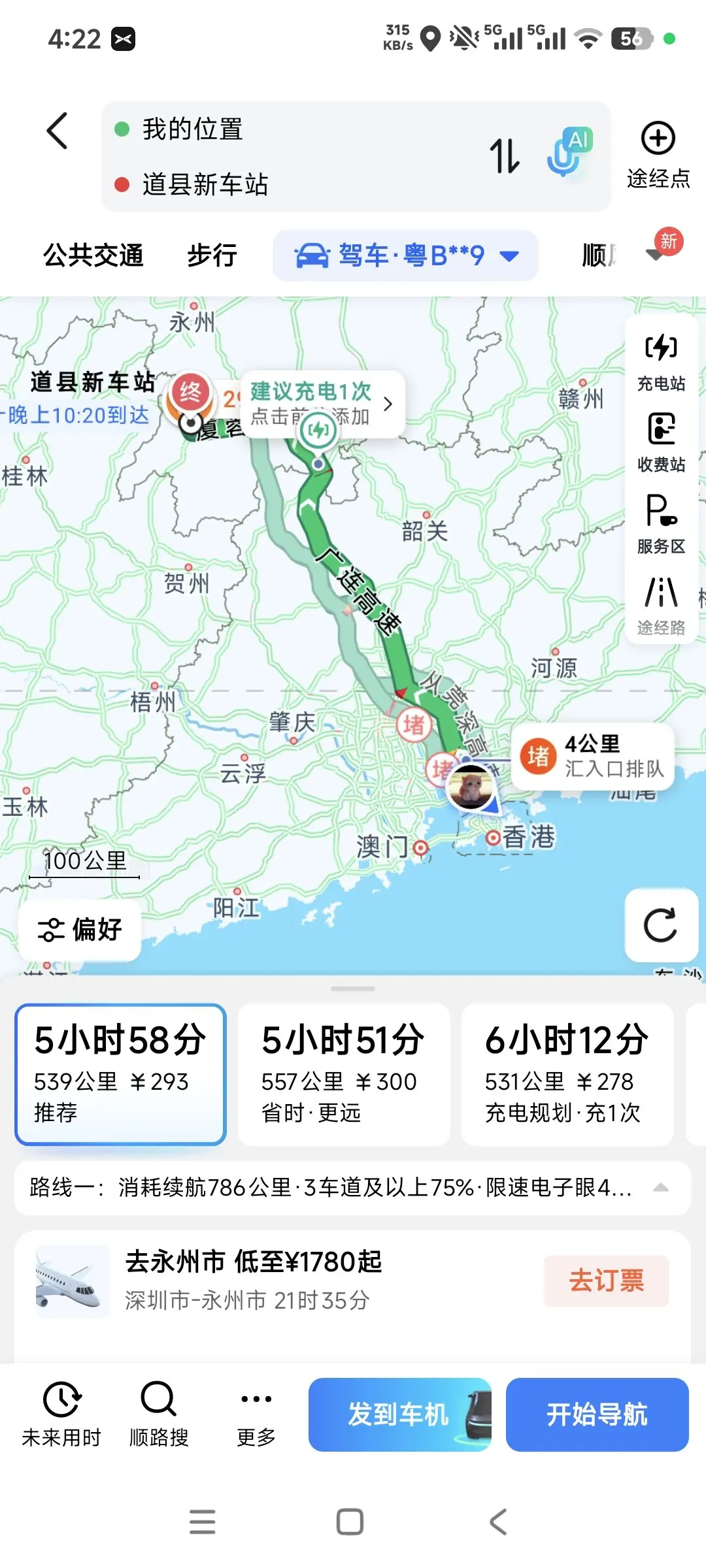
Task: Send route via 发到车机
Action: click(399, 1414)
